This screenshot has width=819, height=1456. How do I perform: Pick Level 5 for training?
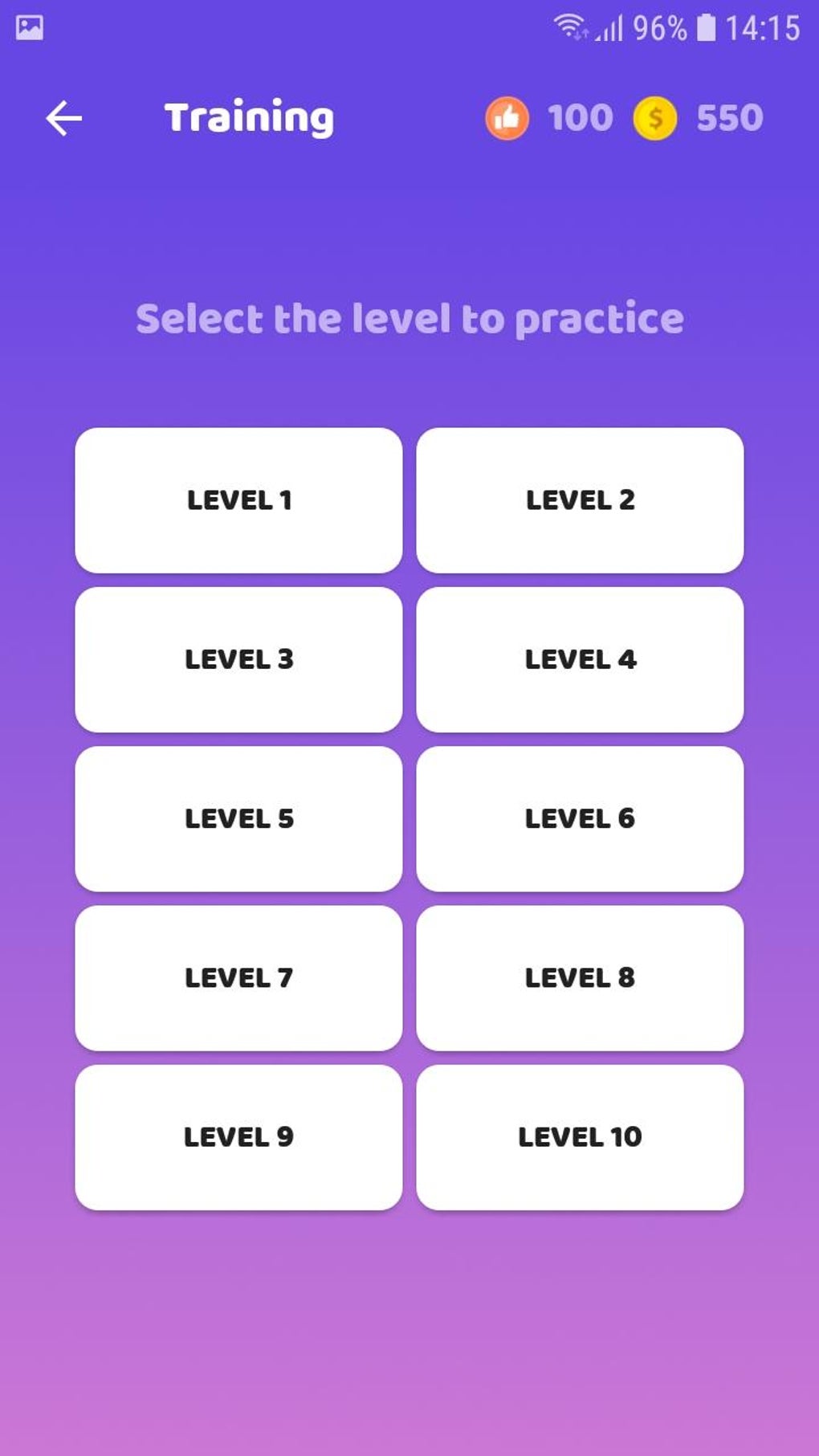click(238, 819)
